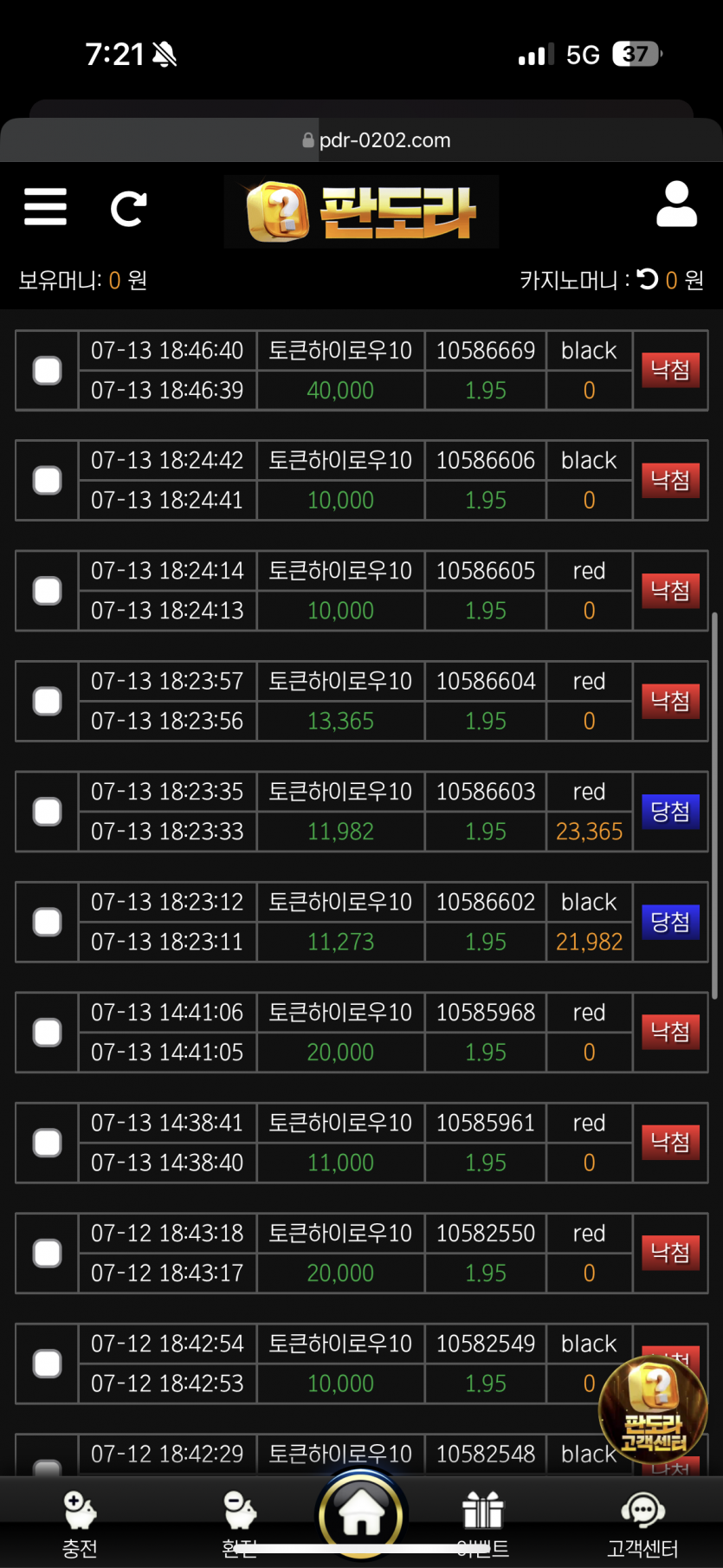This screenshot has height=1568, width=723.
Task: Check the box for round 10586603
Action: (x=47, y=812)
